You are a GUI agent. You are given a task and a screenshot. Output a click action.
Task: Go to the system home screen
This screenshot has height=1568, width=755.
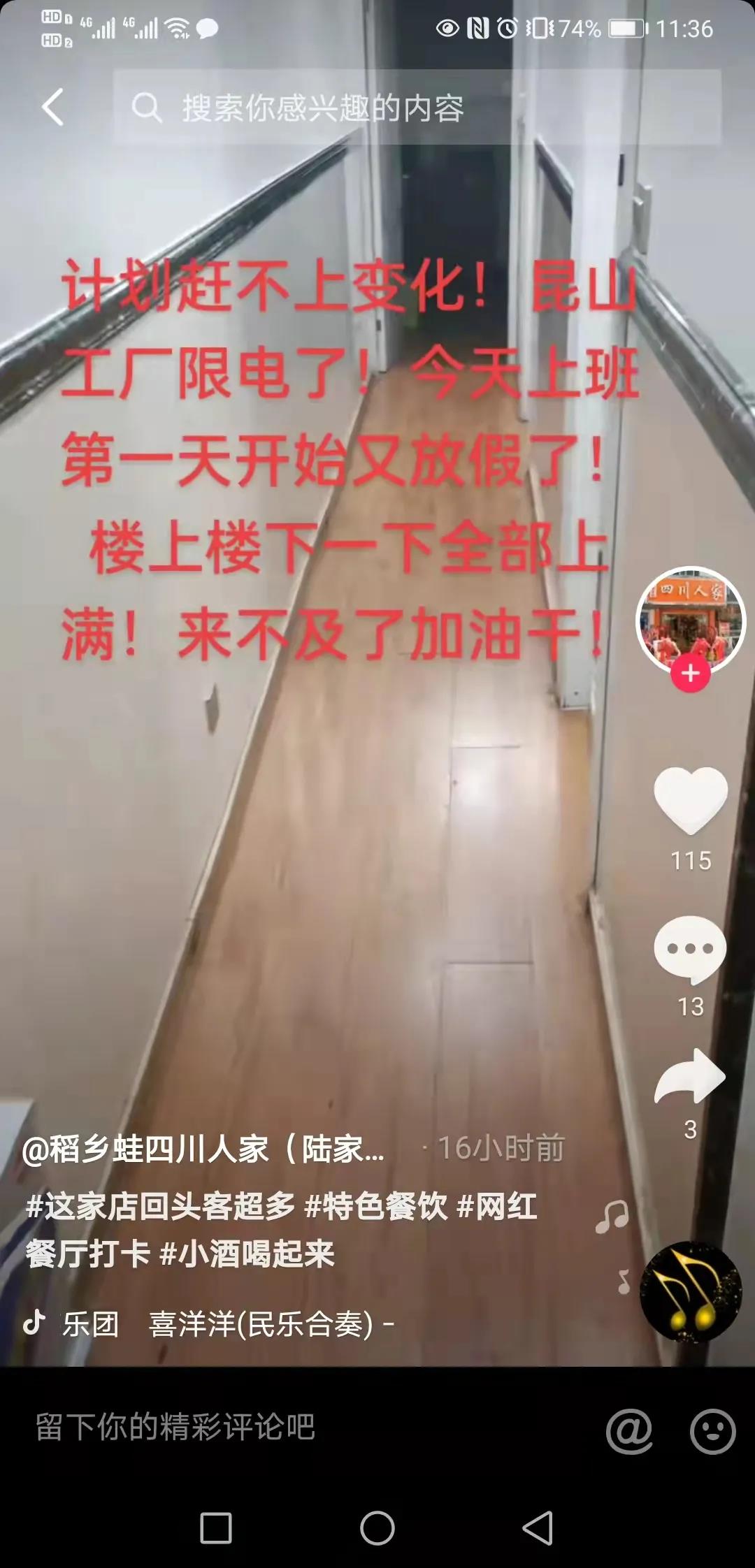[x=377, y=1528]
